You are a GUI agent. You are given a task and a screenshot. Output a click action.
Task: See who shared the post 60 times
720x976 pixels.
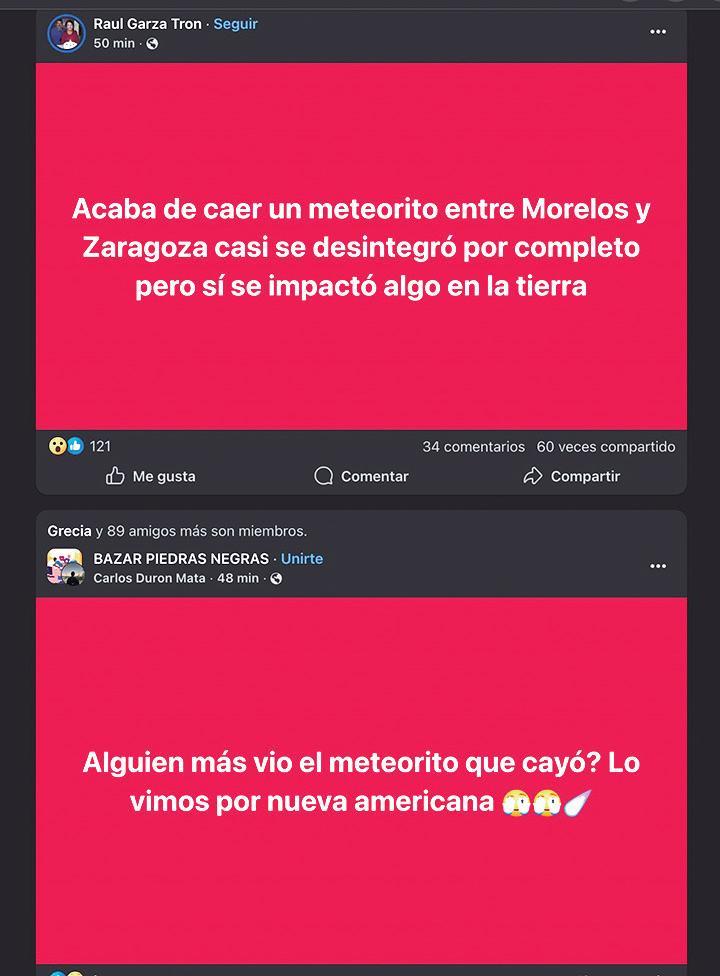(x=605, y=447)
